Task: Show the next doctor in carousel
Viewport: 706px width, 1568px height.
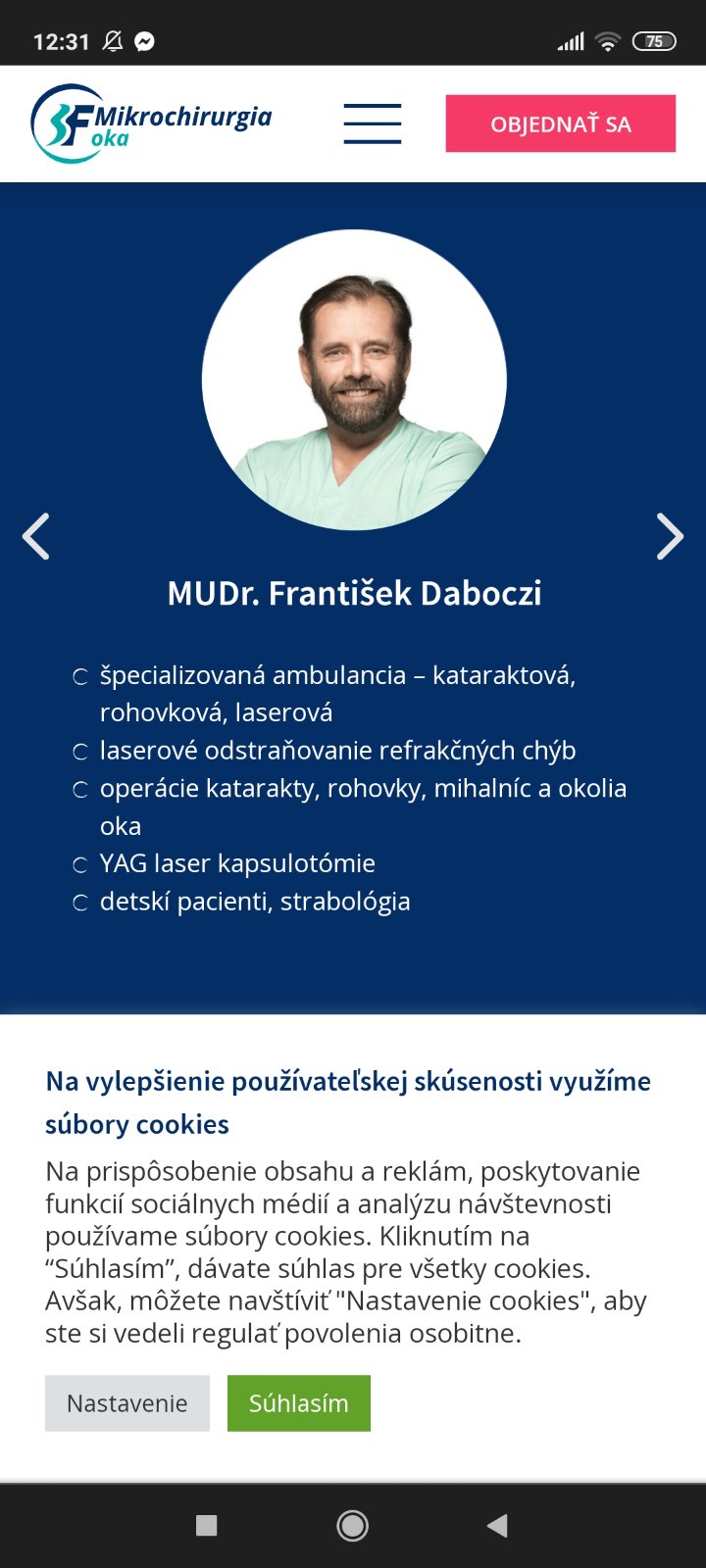Action: [x=670, y=536]
